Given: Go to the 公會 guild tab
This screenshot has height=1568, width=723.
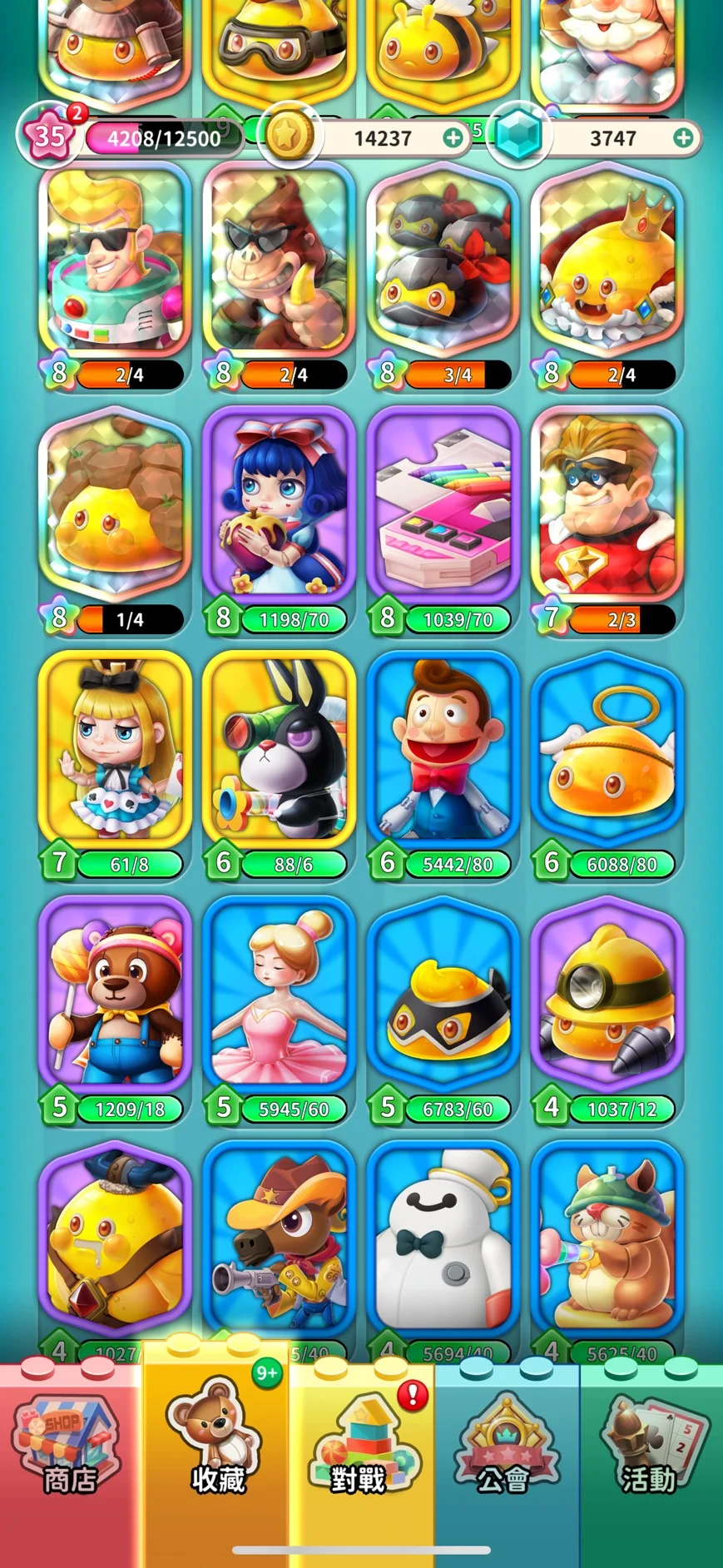Looking at the screenshot, I should pos(504,1452).
